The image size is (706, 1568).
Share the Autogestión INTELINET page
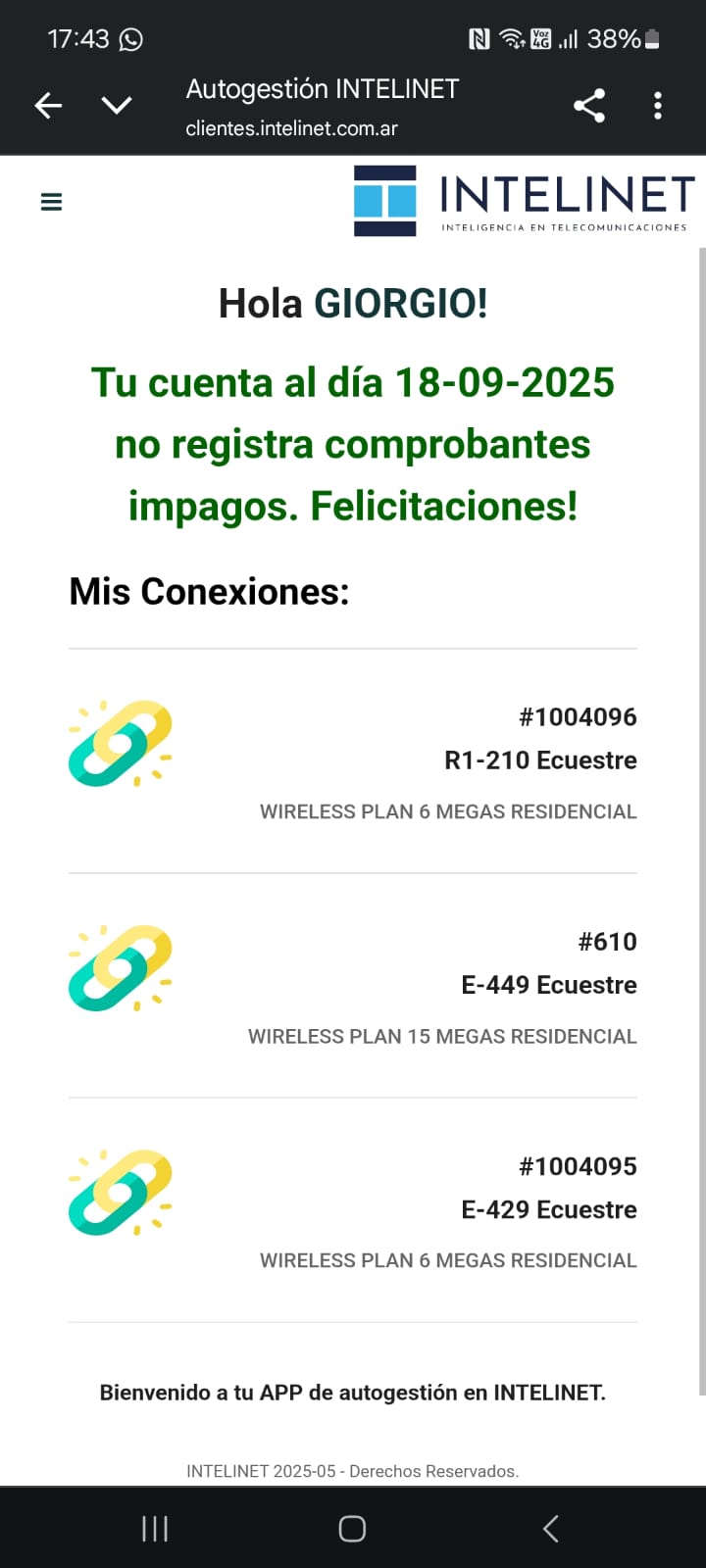(x=589, y=106)
